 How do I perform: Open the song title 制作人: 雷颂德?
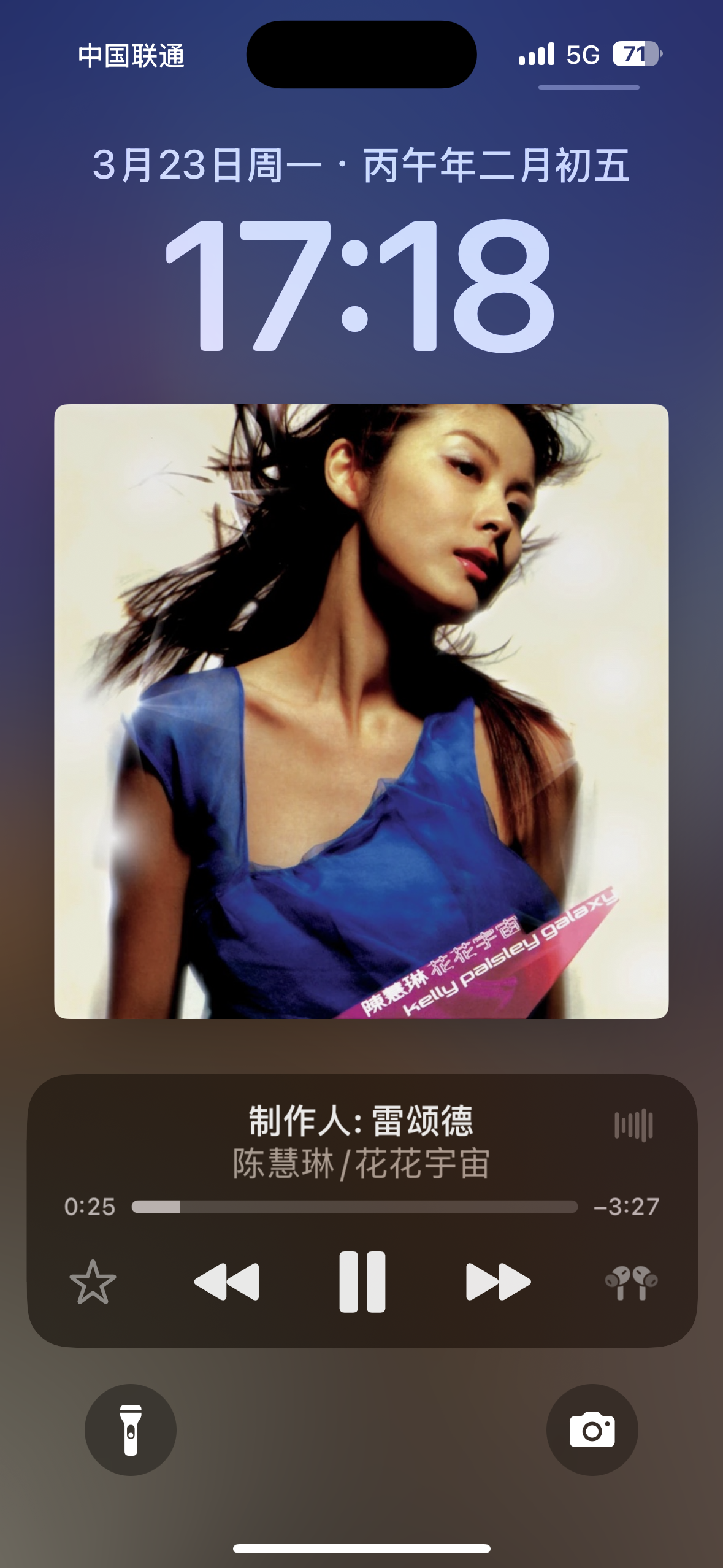click(x=361, y=1121)
